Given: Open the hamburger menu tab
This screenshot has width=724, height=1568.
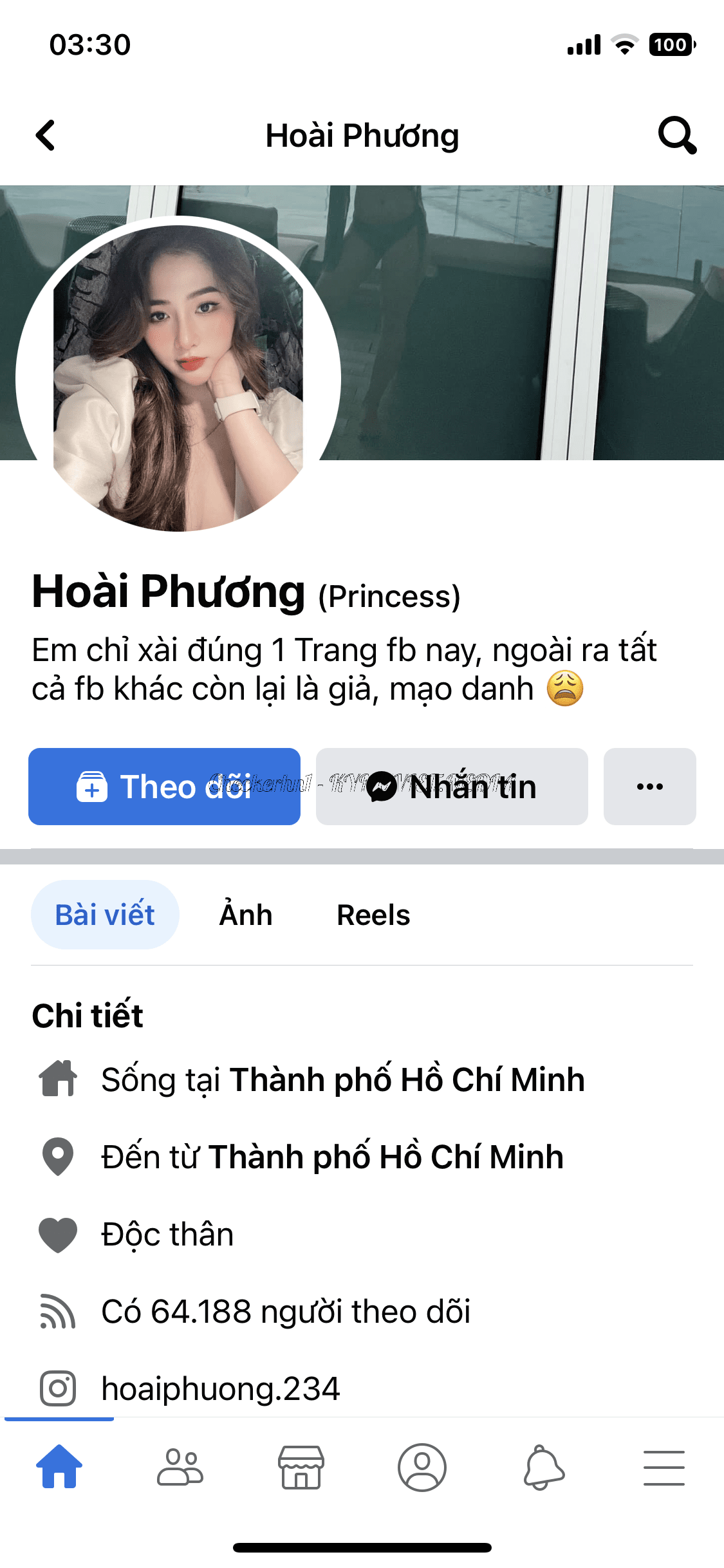Looking at the screenshot, I should (664, 1467).
